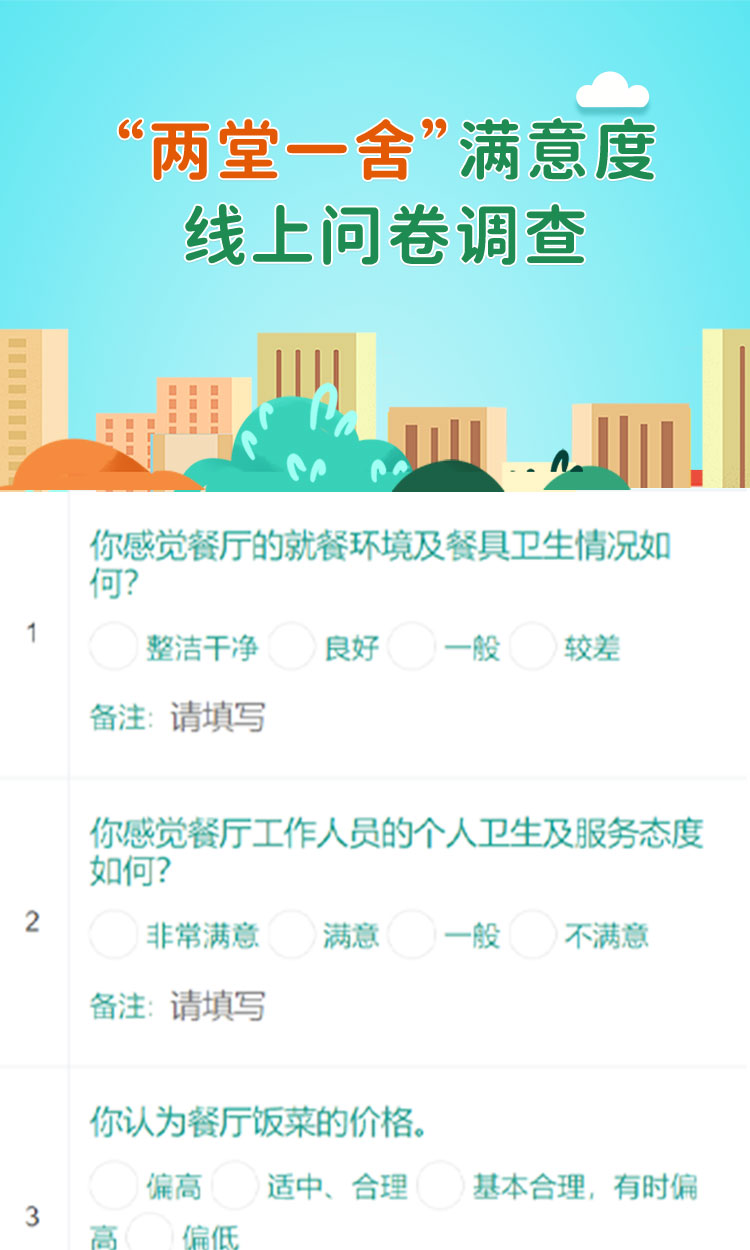Image resolution: width=750 pixels, height=1250 pixels.
Task: Select 一般 for staff hygiene and service
Action: tap(412, 935)
